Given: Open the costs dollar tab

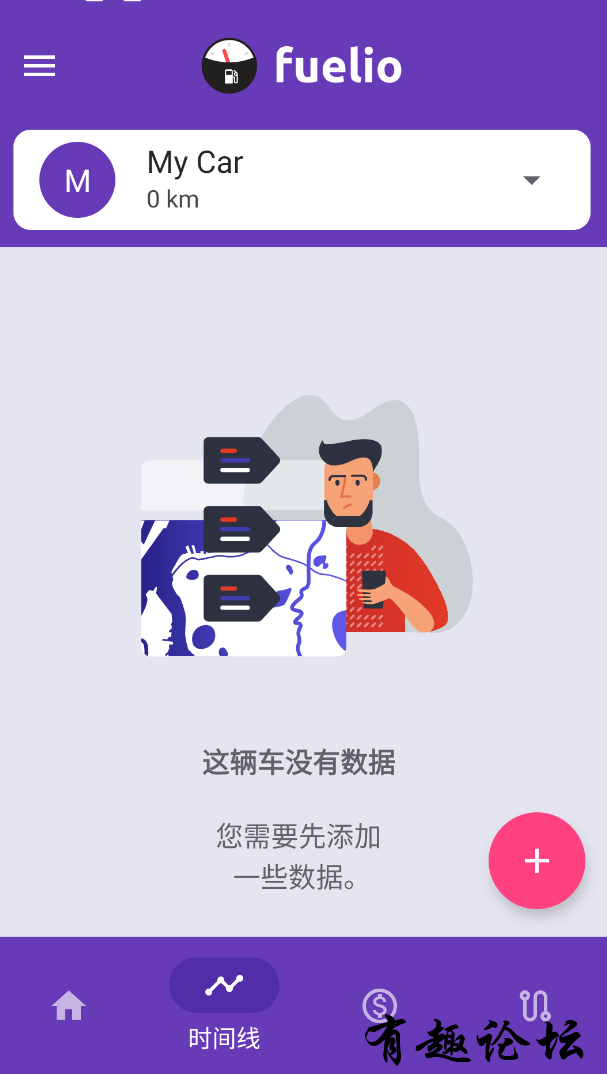Looking at the screenshot, I should (380, 1004).
